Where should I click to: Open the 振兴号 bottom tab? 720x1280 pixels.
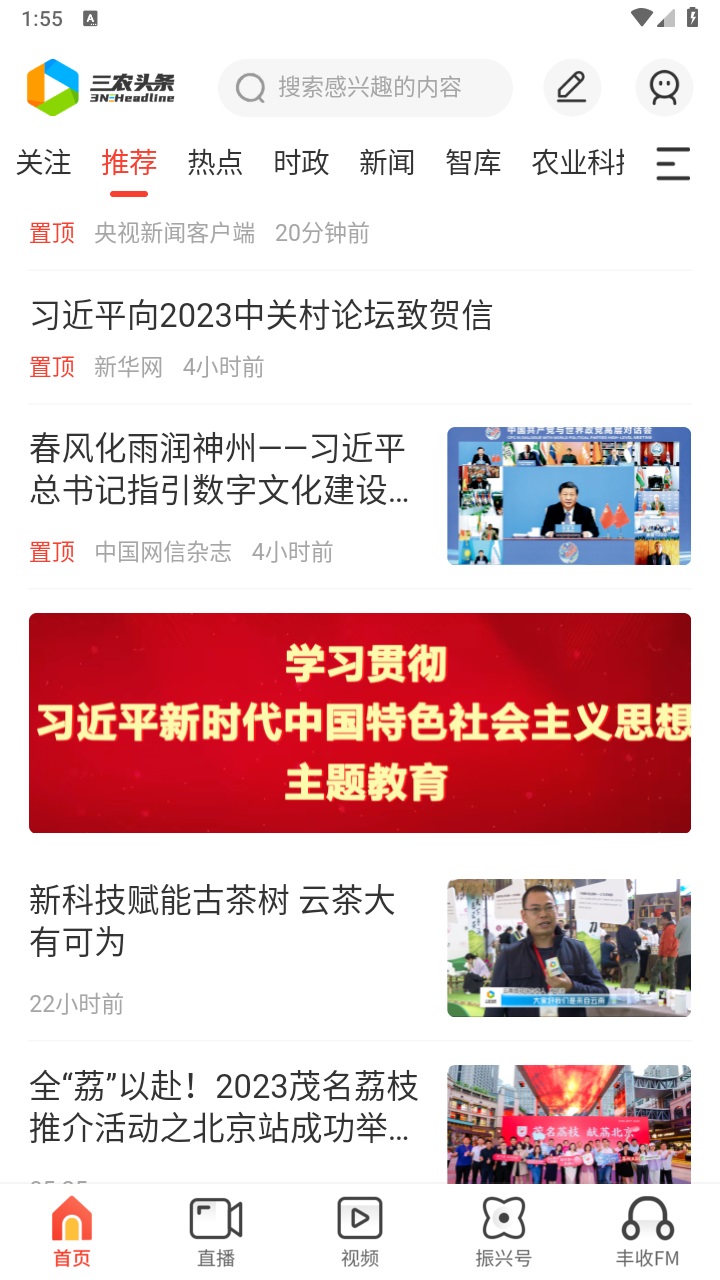[x=503, y=1232]
